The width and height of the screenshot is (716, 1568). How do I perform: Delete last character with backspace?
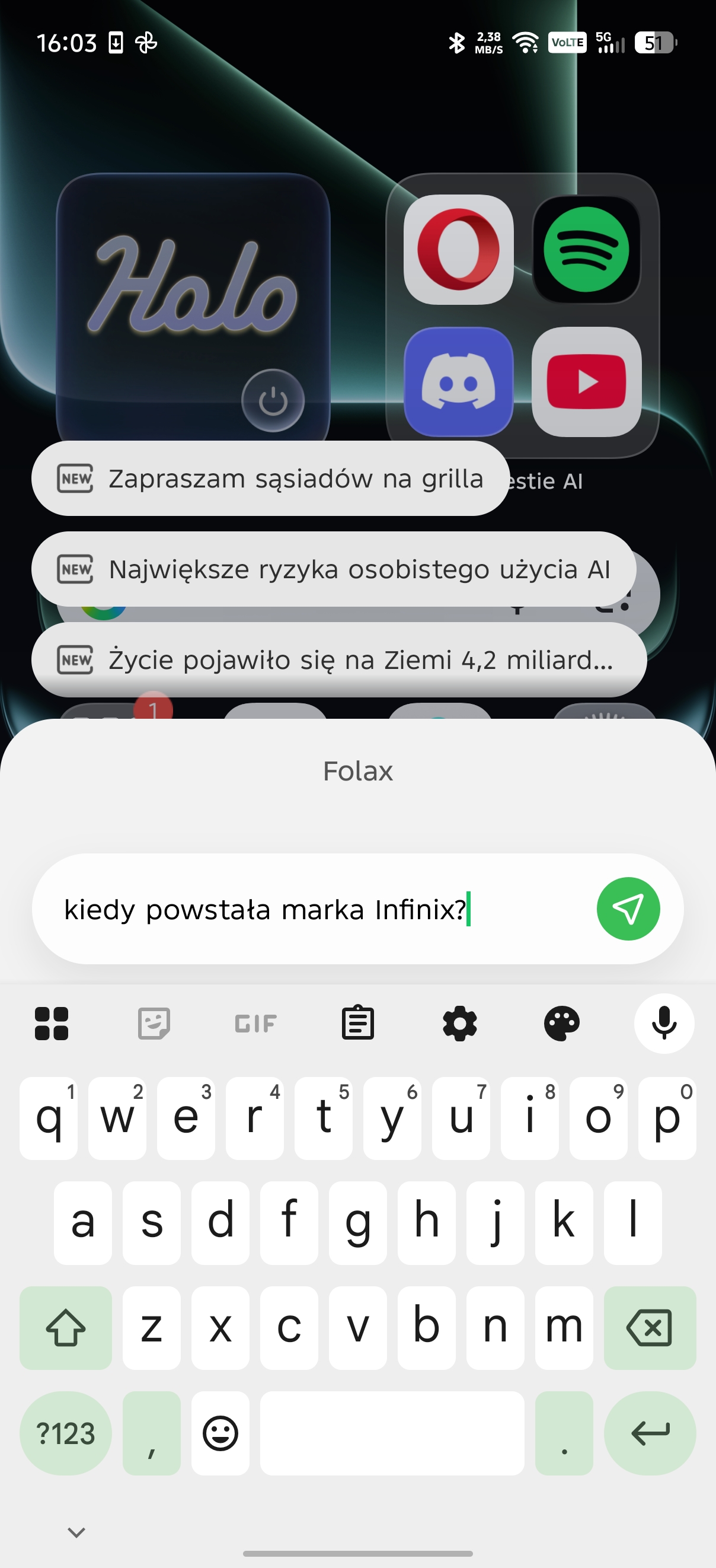[649, 1327]
